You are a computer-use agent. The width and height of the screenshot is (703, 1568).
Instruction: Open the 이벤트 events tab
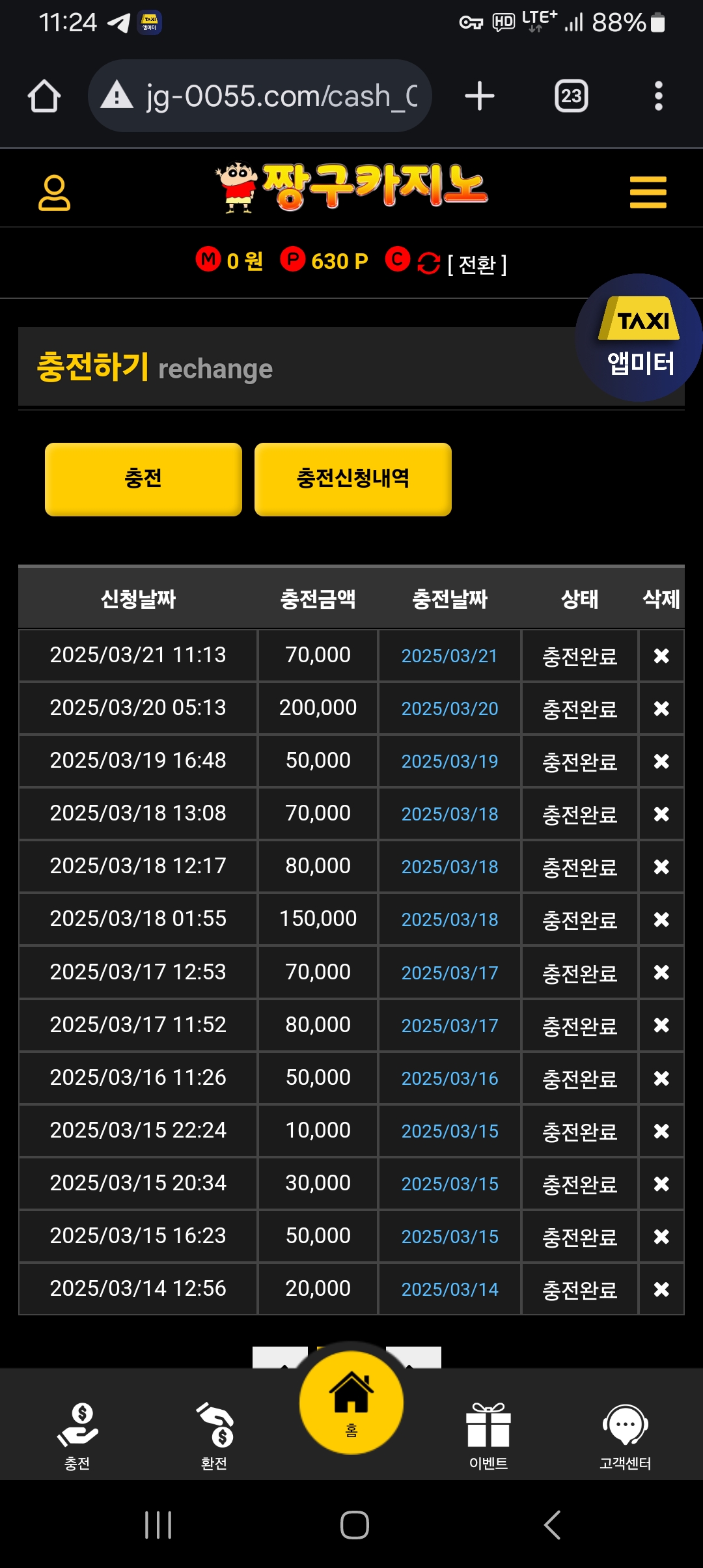pos(488,1436)
